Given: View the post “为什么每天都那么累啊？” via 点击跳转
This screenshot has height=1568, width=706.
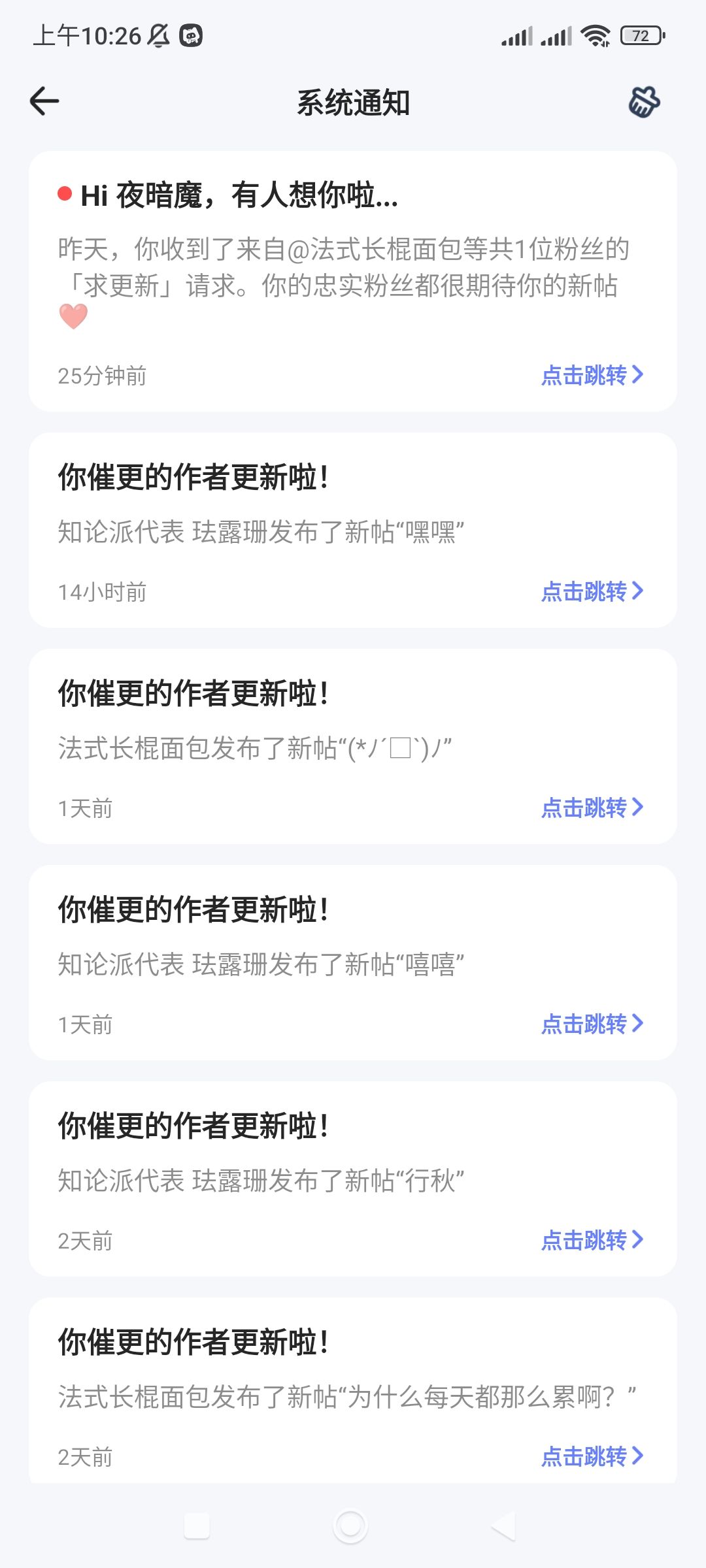Looking at the screenshot, I should click(x=592, y=1456).
